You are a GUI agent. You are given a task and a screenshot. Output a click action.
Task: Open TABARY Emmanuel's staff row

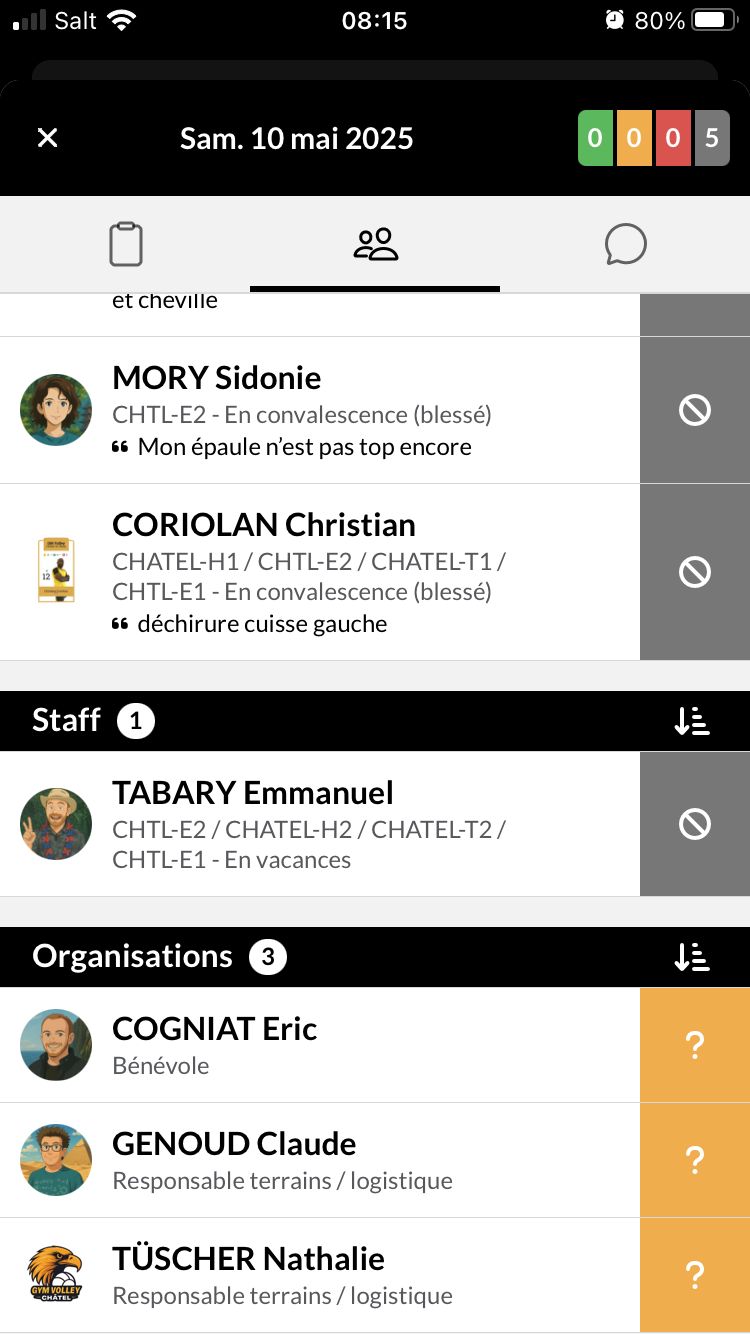point(320,824)
